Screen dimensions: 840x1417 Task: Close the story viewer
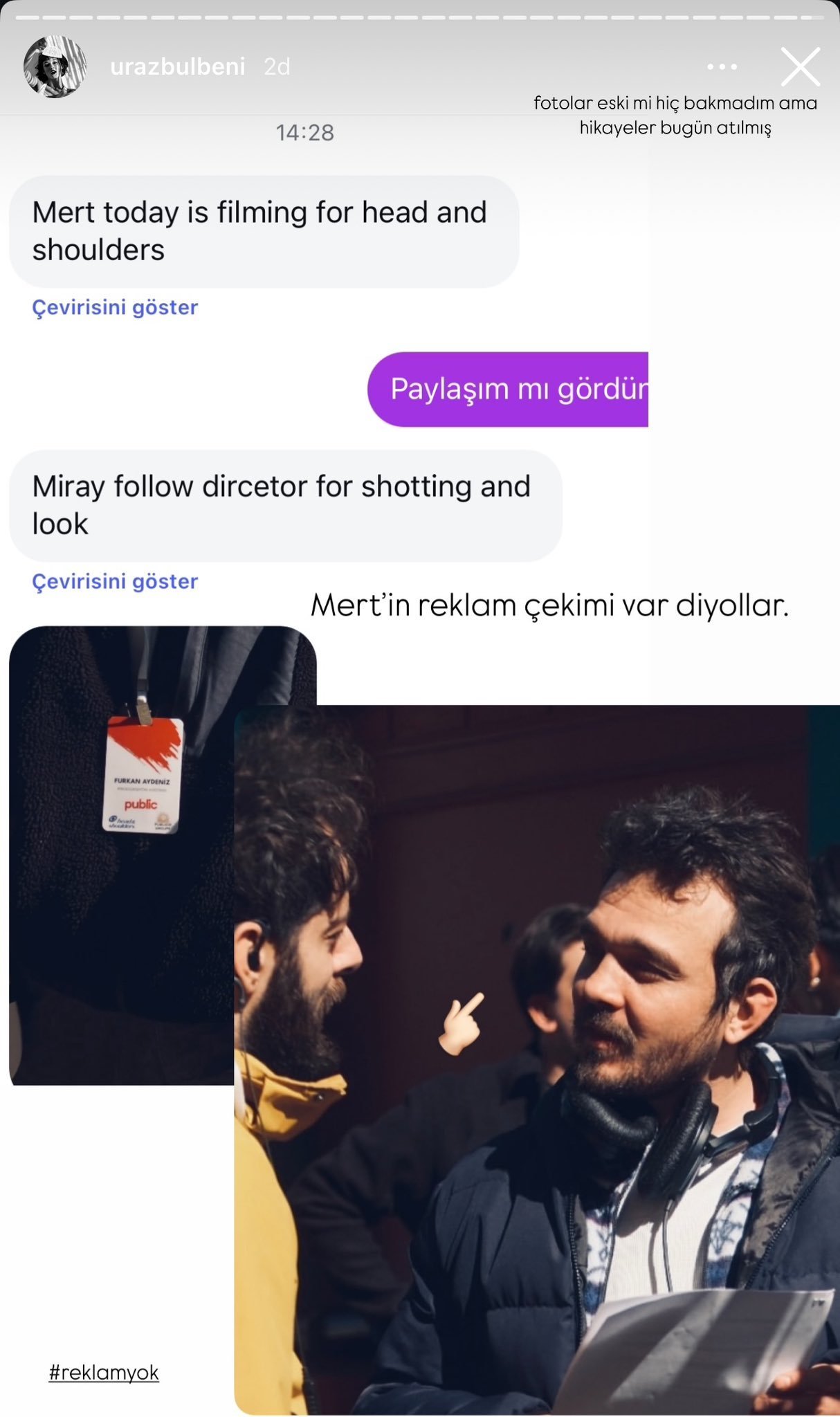(x=800, y=67)
